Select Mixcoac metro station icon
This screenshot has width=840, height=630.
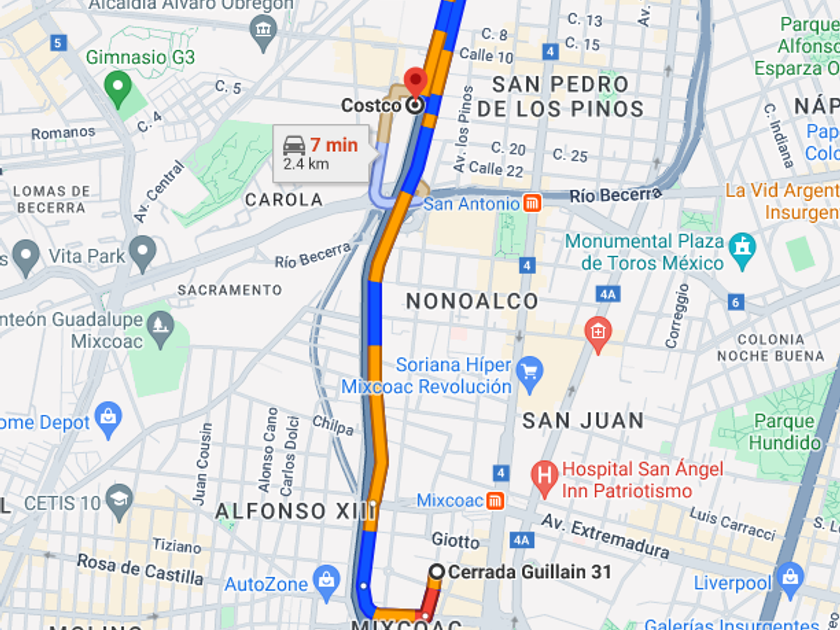[x=496, y=500]
